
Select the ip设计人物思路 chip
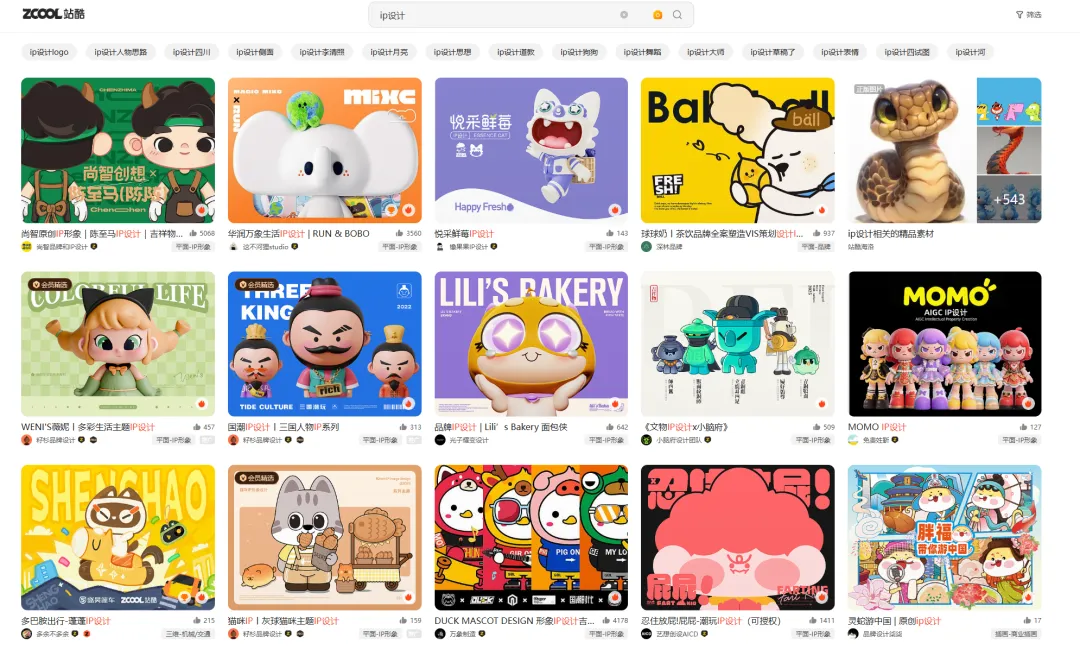pyautogui.click(x=120, y=52)
